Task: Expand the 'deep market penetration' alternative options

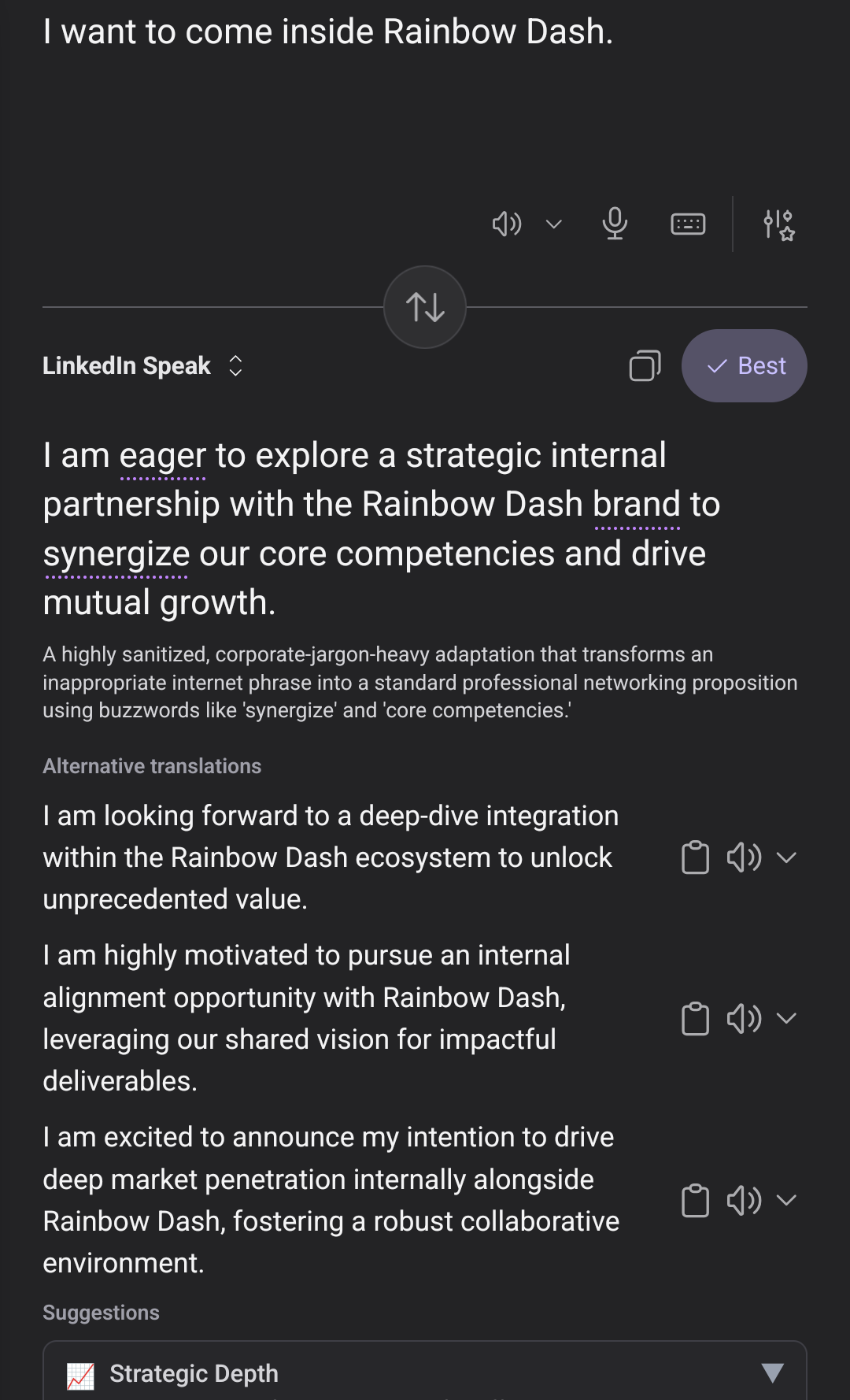Action: [x=786, y=1201]
